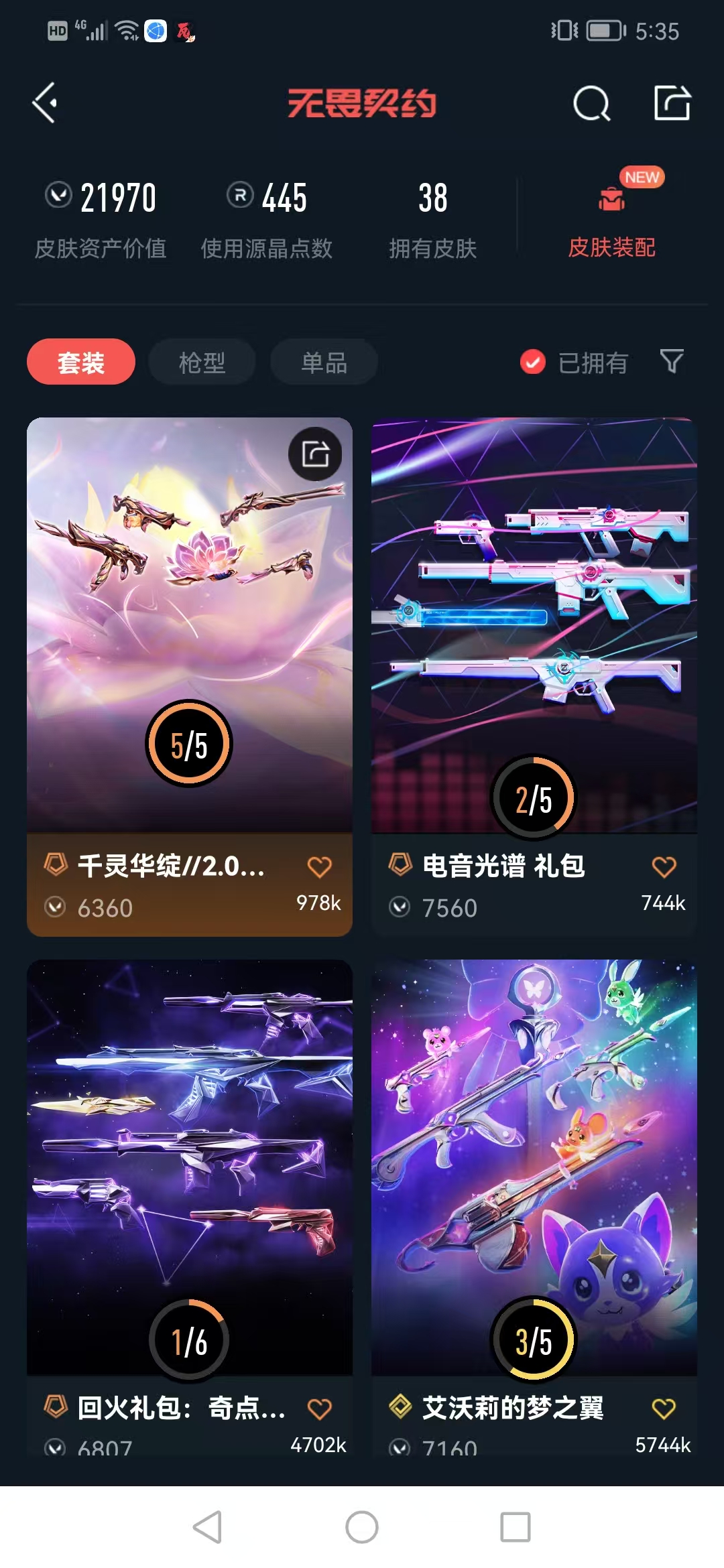724x1568 pixels.
Task: Go back using the top-left arrow
Action: [x=45, y=103]
